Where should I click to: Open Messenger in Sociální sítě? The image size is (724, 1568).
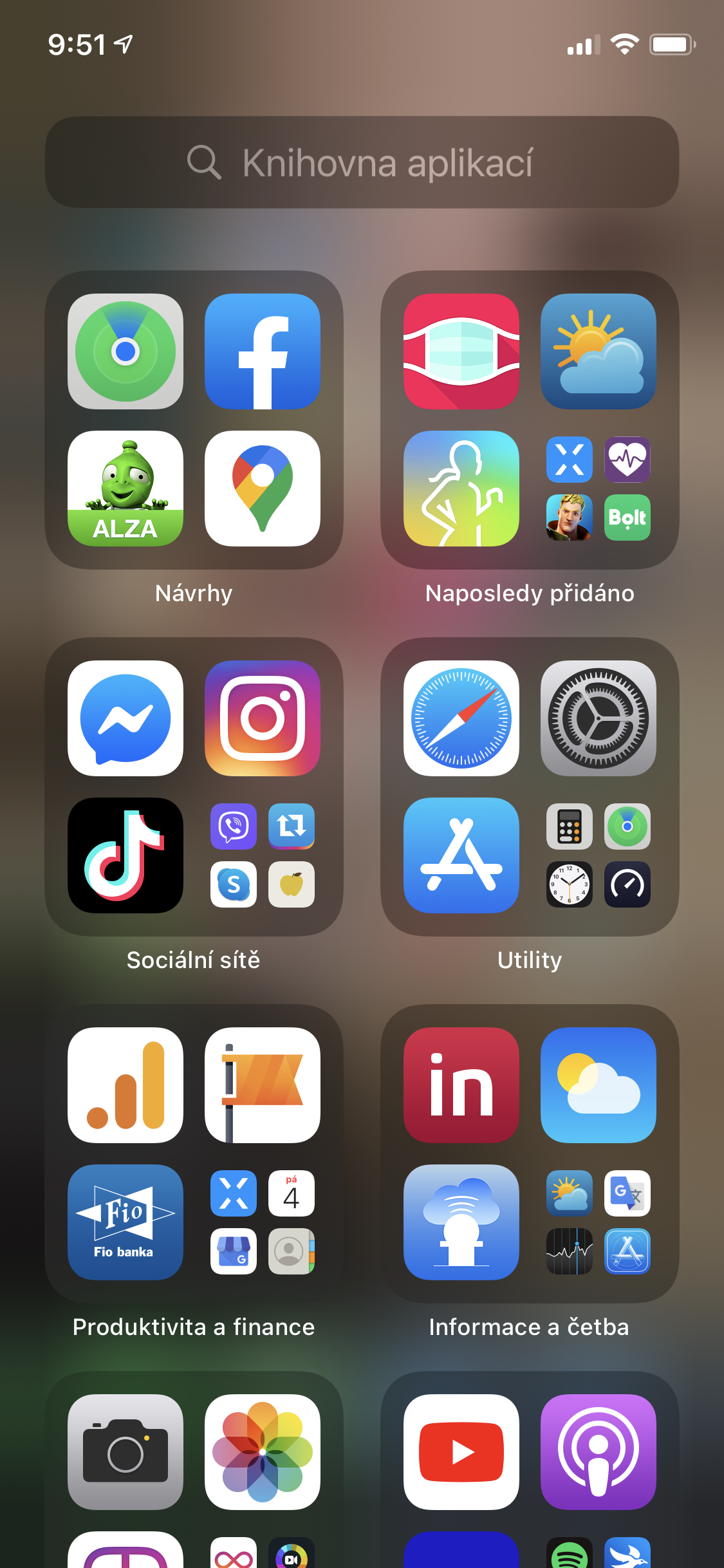pyautogui.click(x=125, y=718)
